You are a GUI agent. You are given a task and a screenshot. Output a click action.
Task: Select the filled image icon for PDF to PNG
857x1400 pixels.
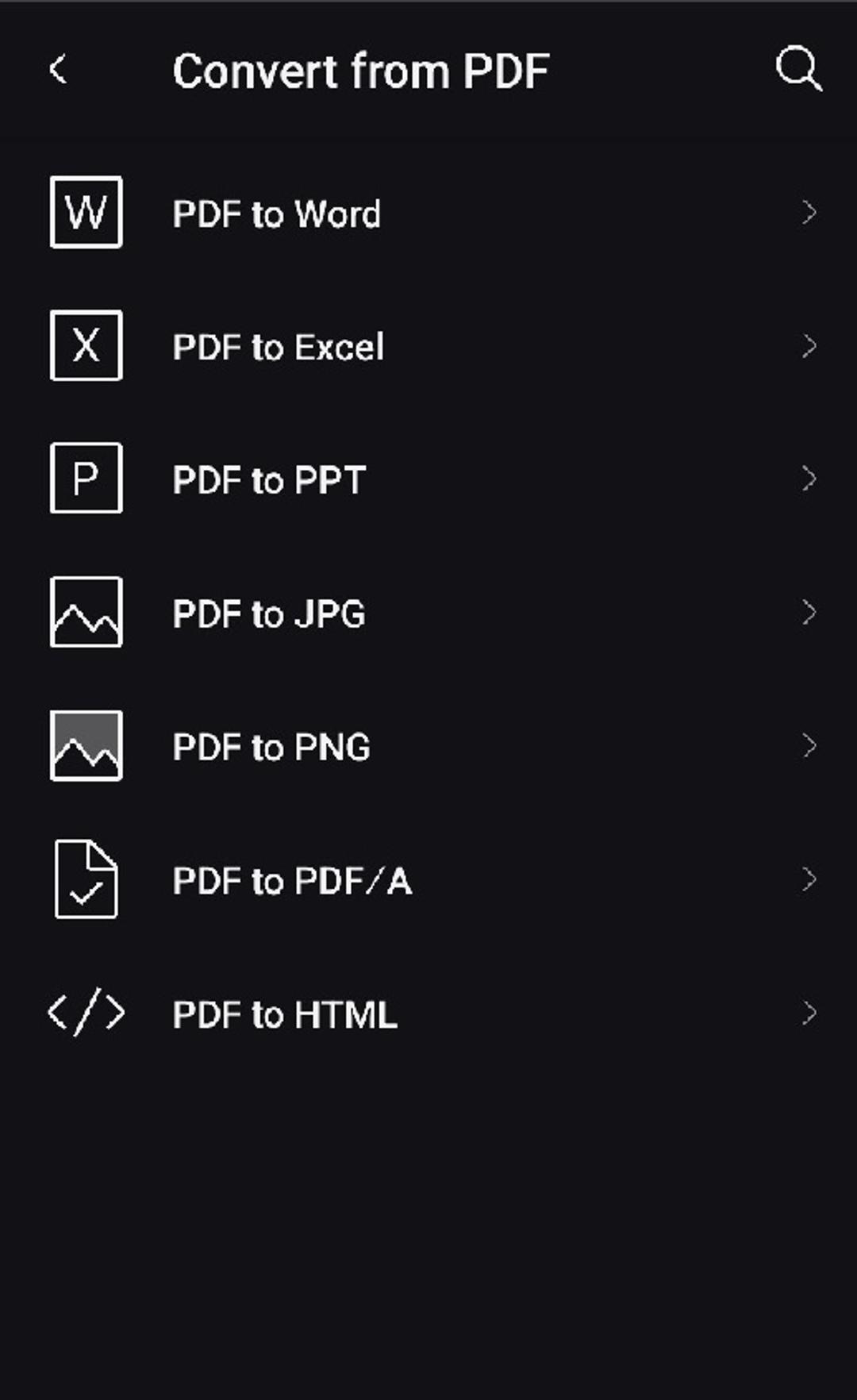pyautogui.click(x=86, y=744)
